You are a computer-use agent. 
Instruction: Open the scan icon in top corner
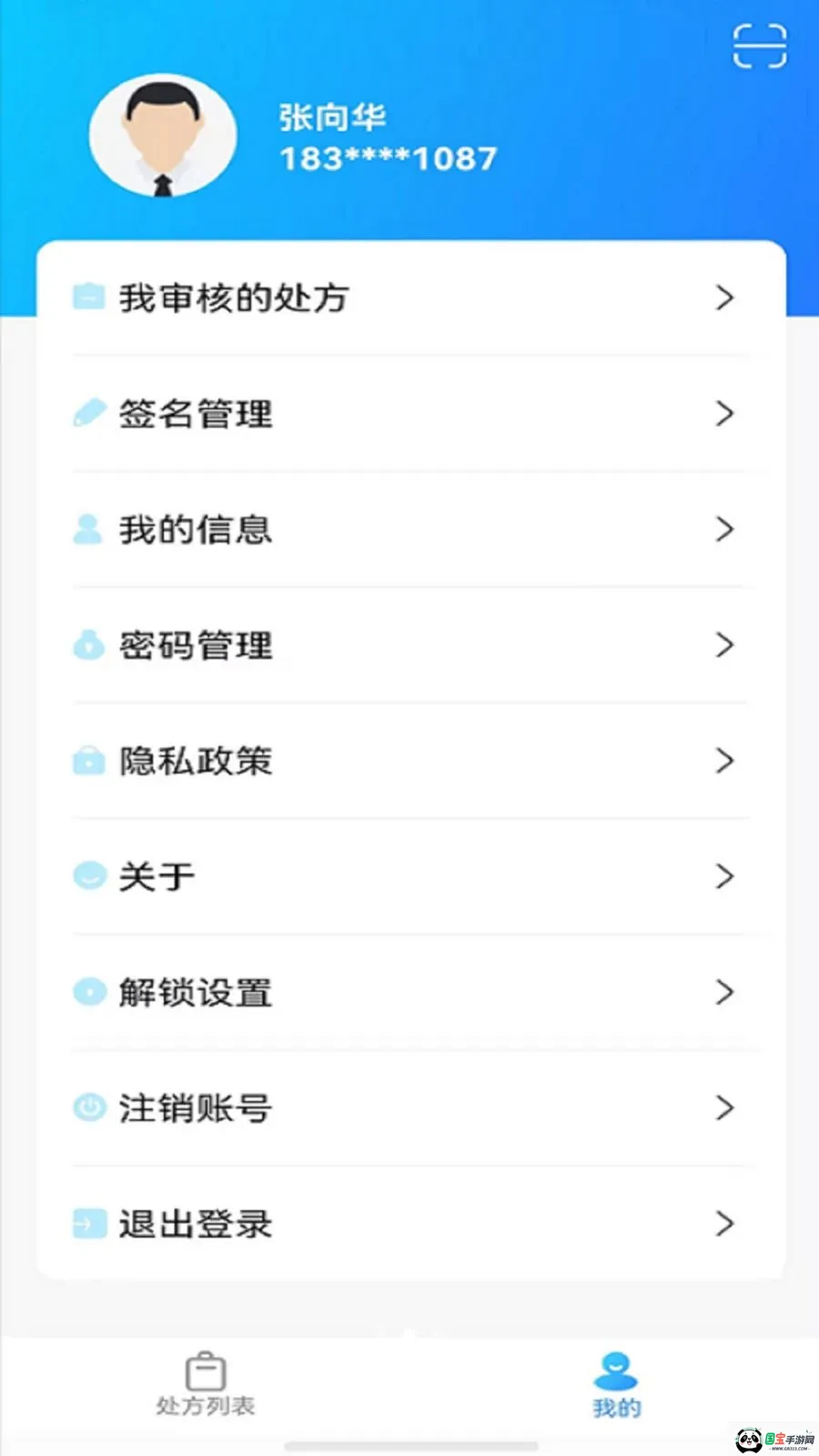point(760,45)
